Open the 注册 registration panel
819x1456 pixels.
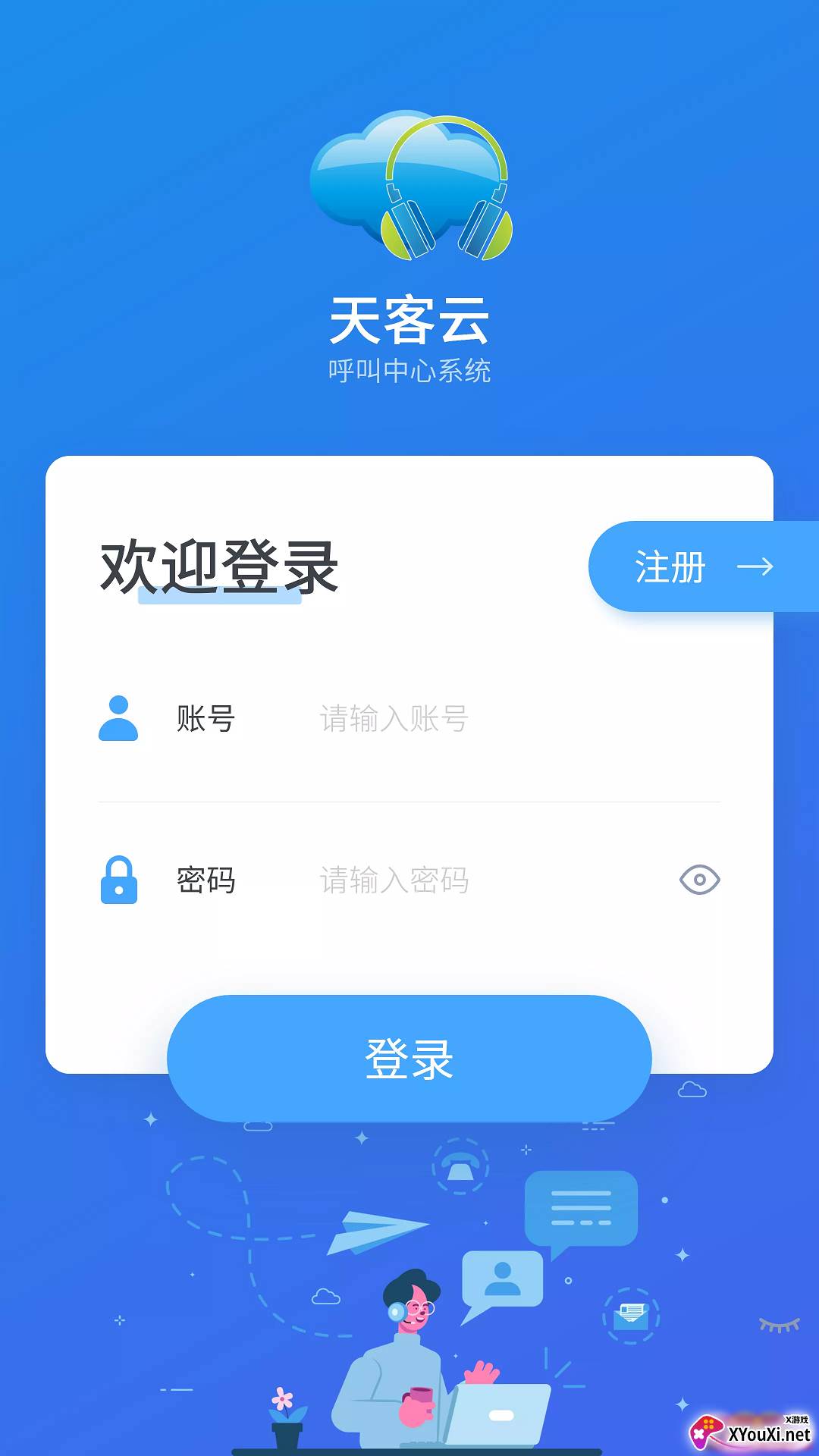point(670,567)
